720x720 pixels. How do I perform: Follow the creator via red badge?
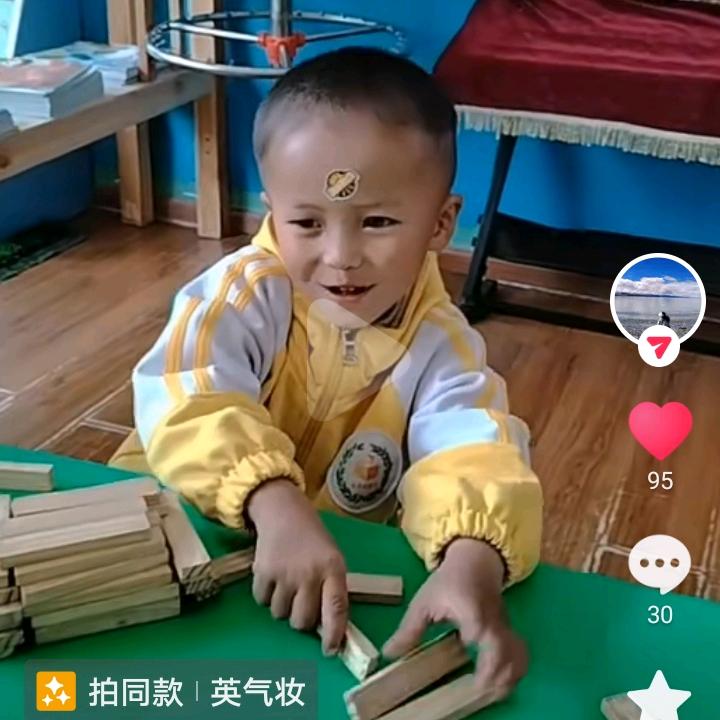click(x=658, y=347)
